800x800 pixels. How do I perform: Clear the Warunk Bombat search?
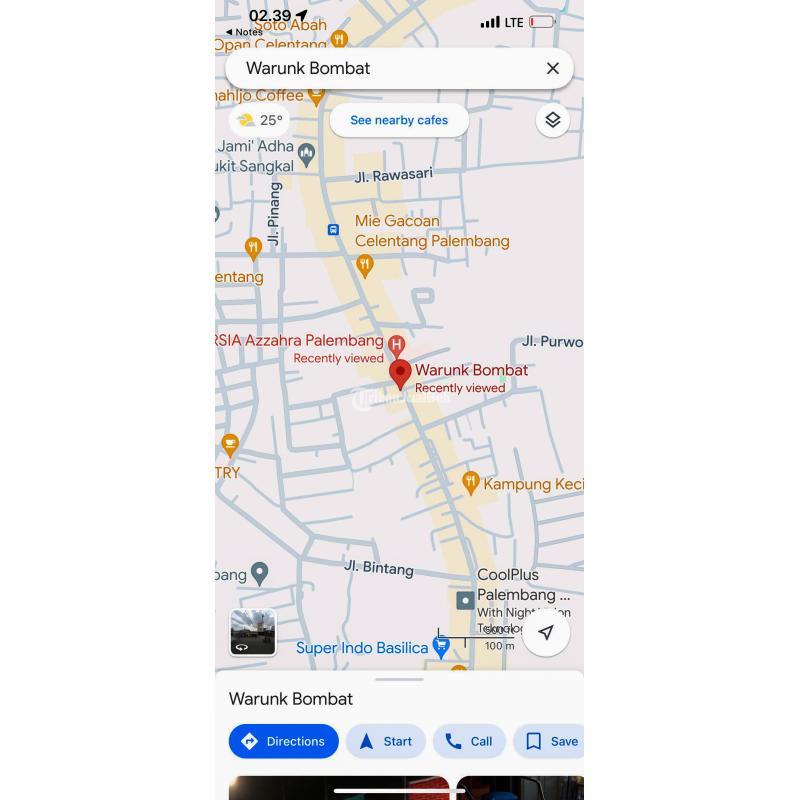coord(552,68)
